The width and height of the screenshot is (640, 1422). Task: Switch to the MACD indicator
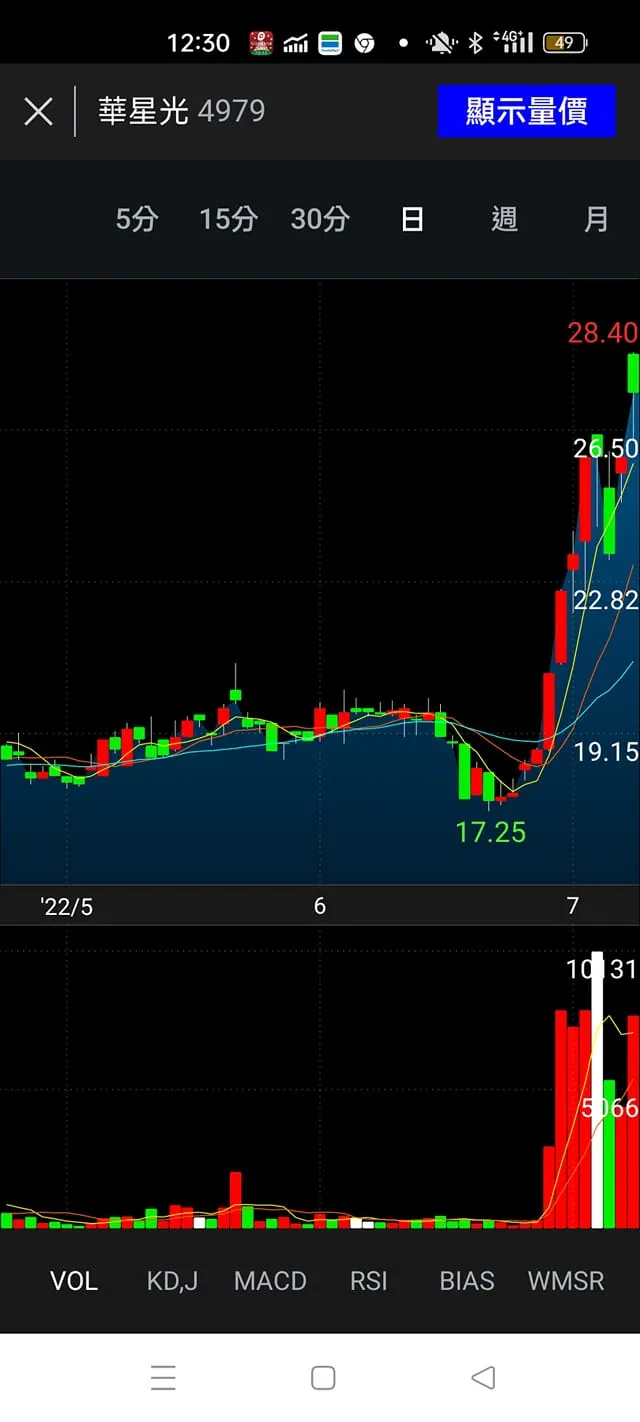coord(270,1281)
